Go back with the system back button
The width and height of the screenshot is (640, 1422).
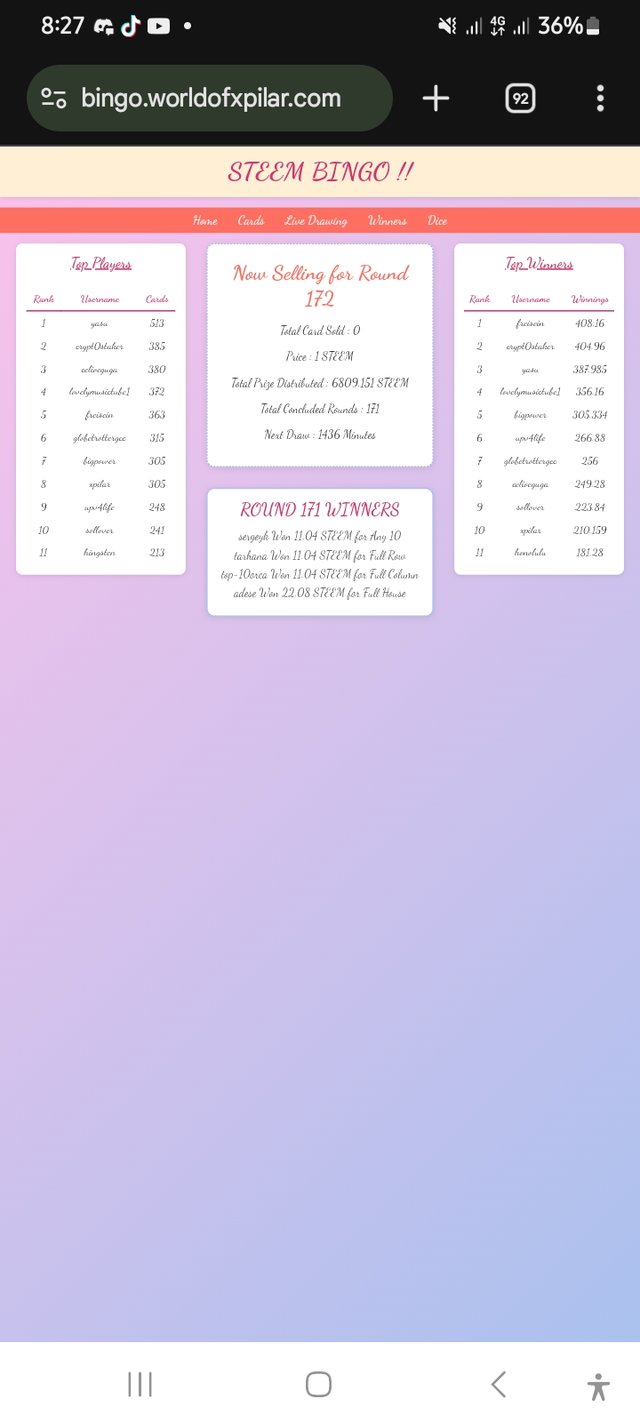tap(498, 1384)
